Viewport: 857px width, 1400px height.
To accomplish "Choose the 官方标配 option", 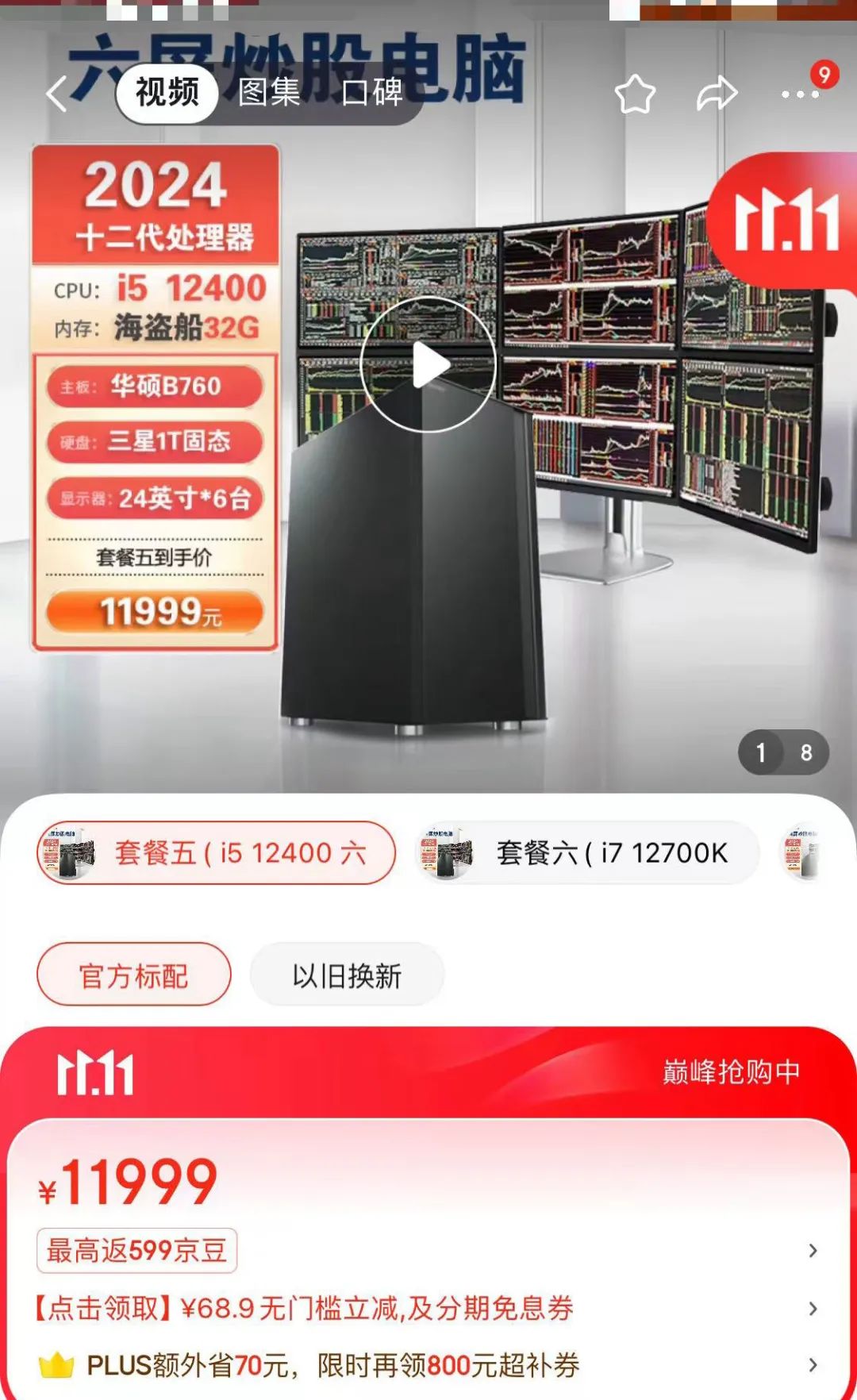I will pos(134,975).
